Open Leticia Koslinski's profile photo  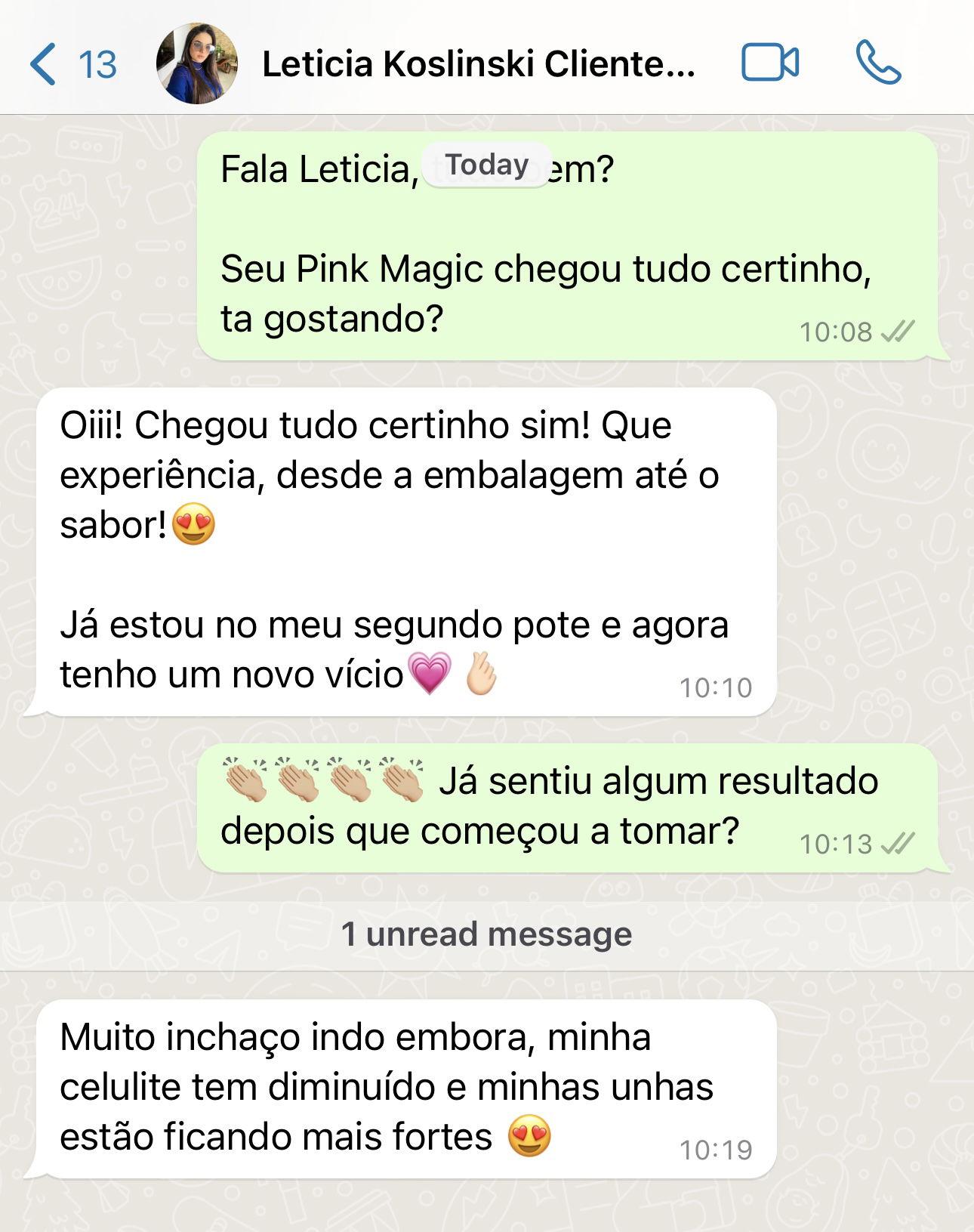[x=197, y=64]
